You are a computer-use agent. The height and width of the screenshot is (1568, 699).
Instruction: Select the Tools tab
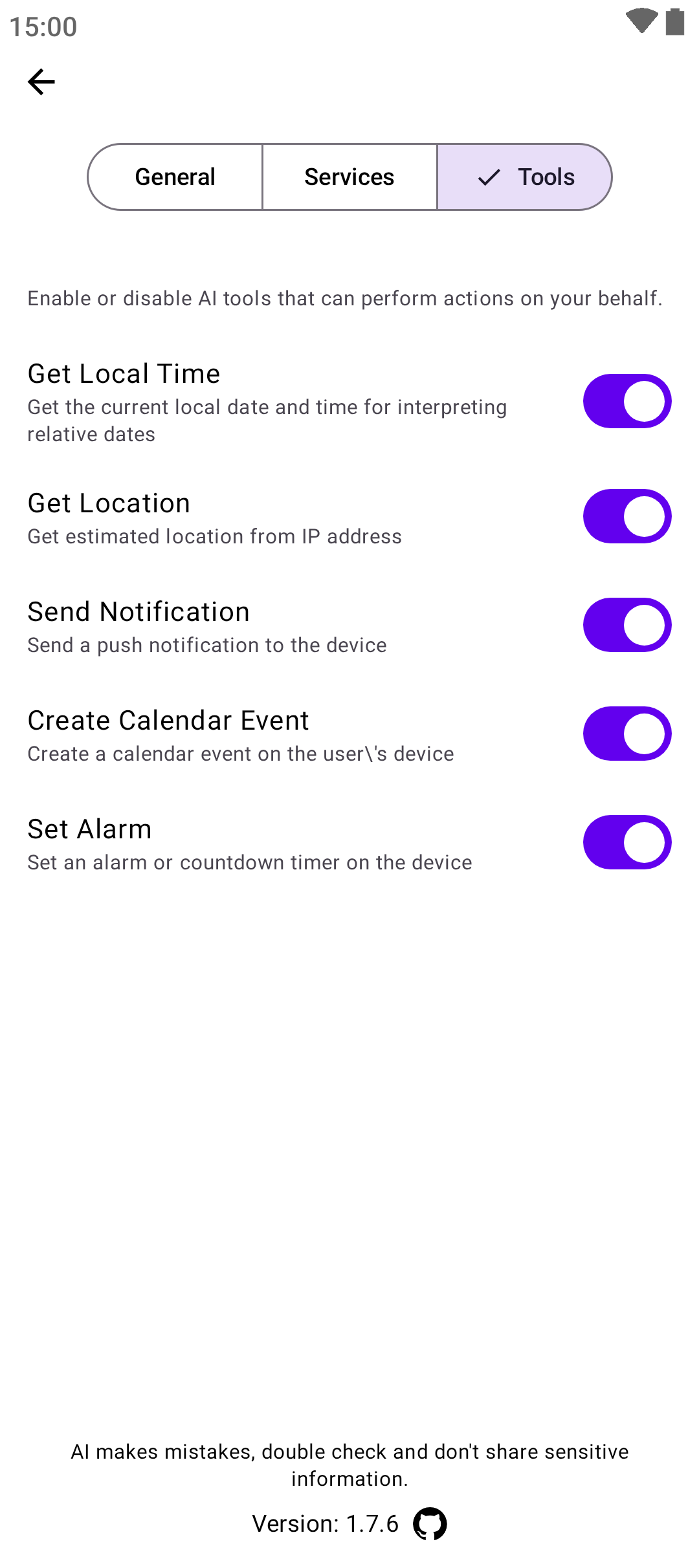coord(525,177)
